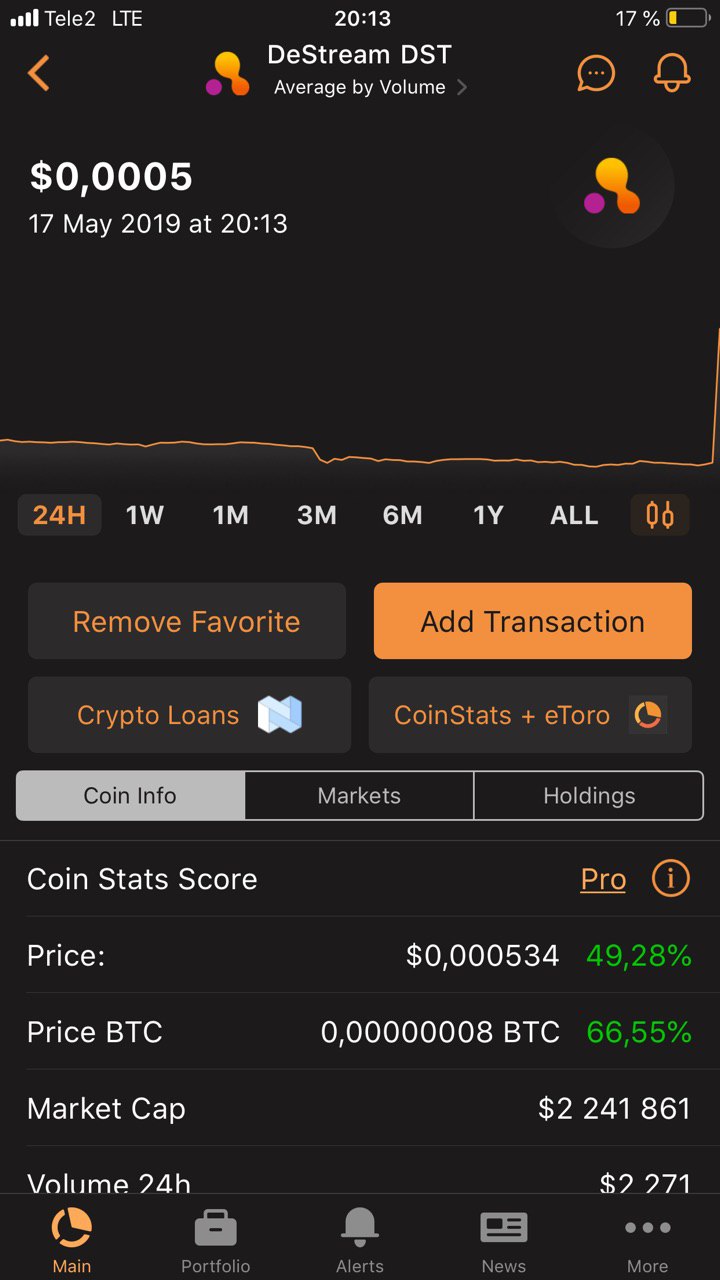Image resolution: width=720 pixels, height=1280 pixels.
Task: Open CoinStats + eToro
Action: 530,715
